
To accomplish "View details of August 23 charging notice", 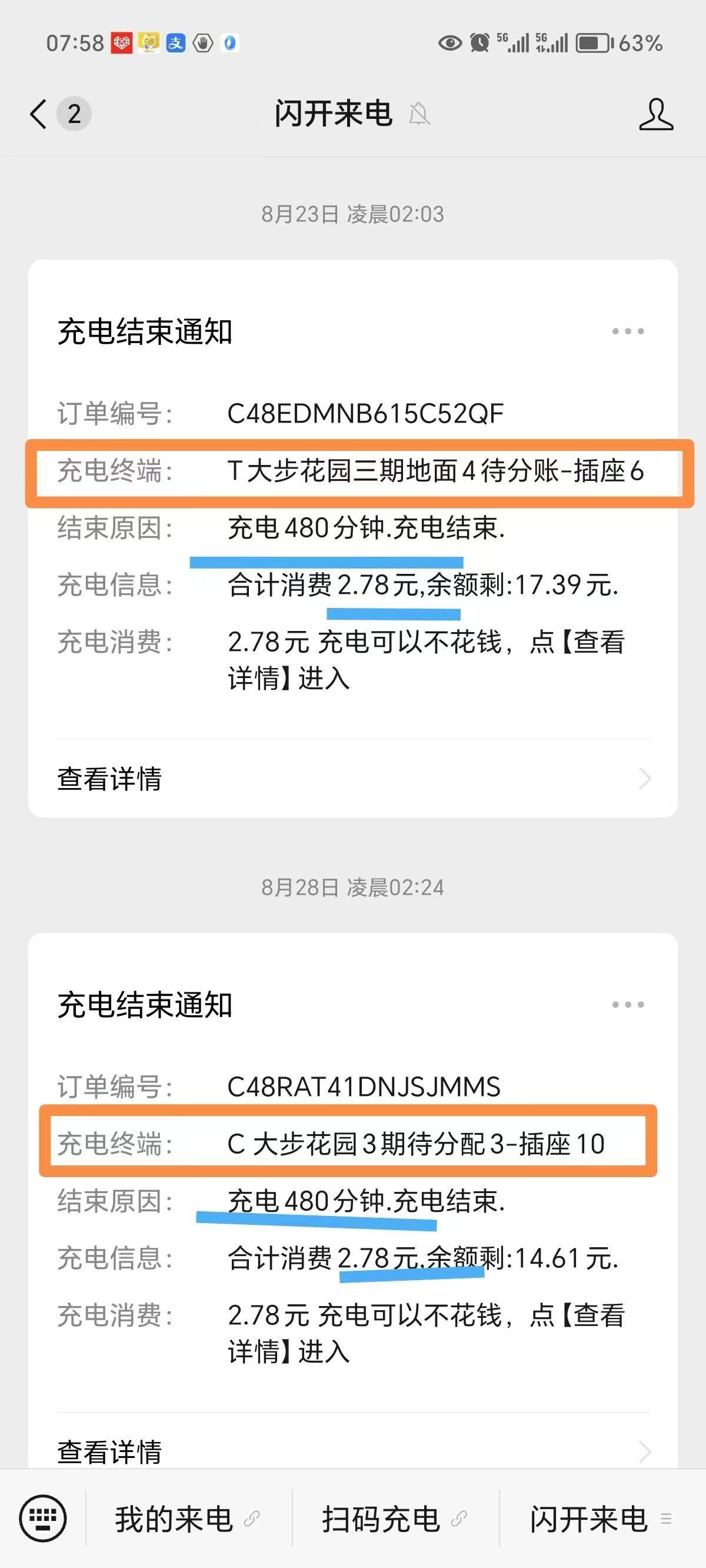I will pos(353,779).
